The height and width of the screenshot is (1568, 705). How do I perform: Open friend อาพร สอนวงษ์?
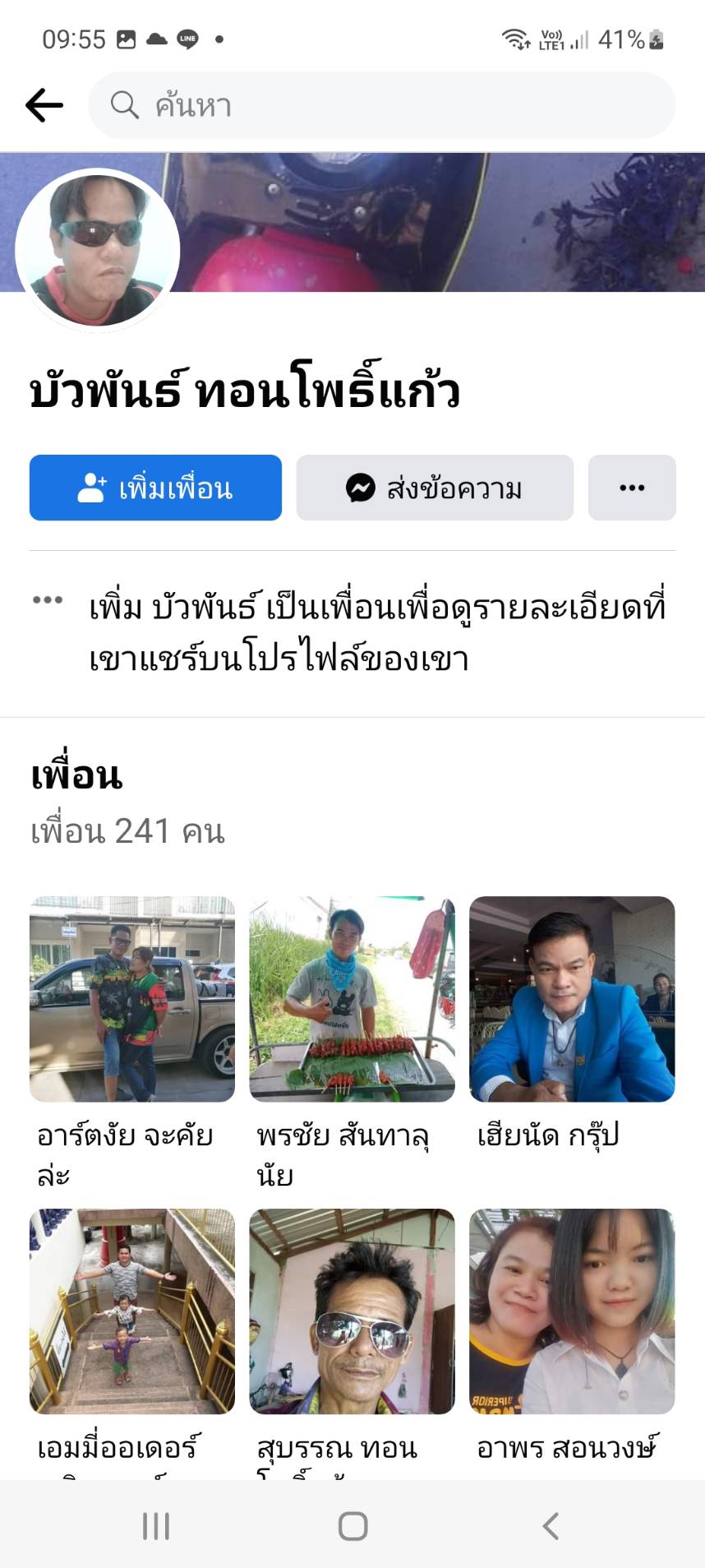click(572, 1311)
